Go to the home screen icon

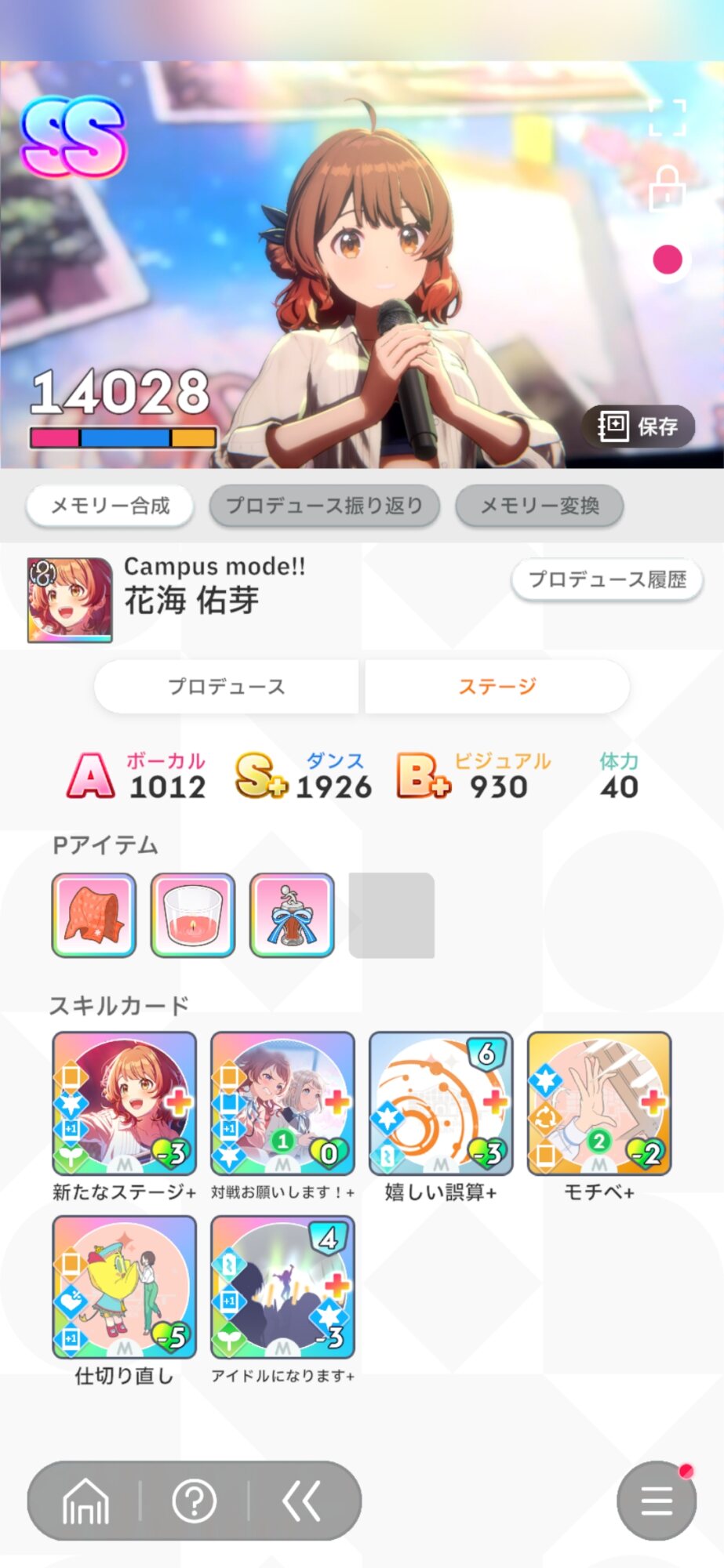[x=85, y=1501]
